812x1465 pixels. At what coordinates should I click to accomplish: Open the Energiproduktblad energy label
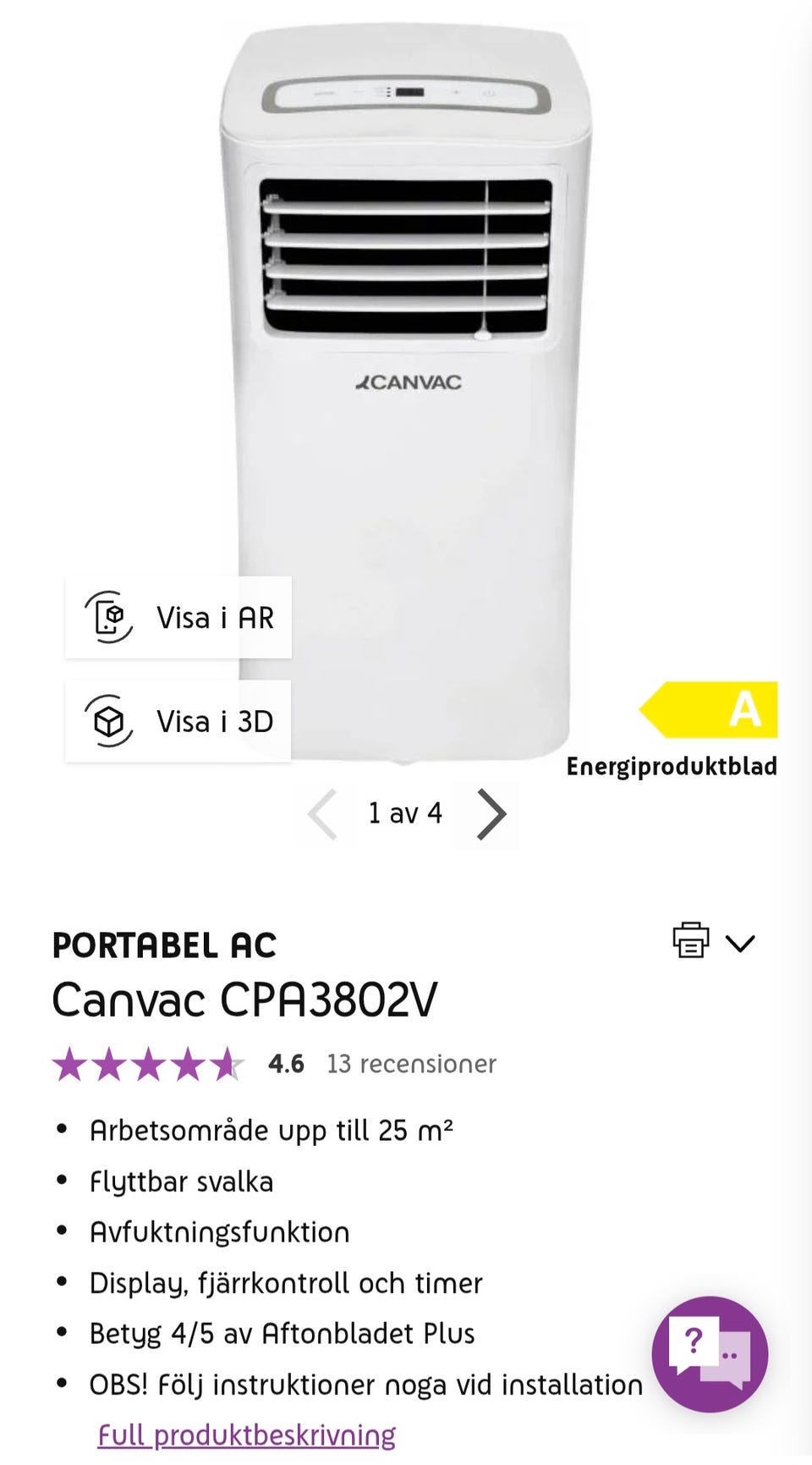pyautogui.click(x=672, y=766)
